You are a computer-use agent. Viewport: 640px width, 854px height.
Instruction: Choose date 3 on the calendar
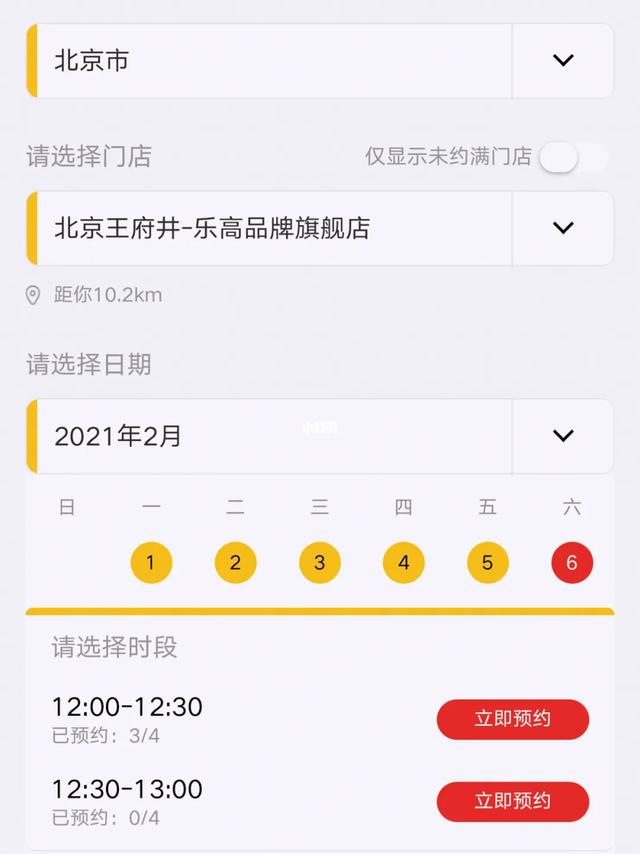319,563
